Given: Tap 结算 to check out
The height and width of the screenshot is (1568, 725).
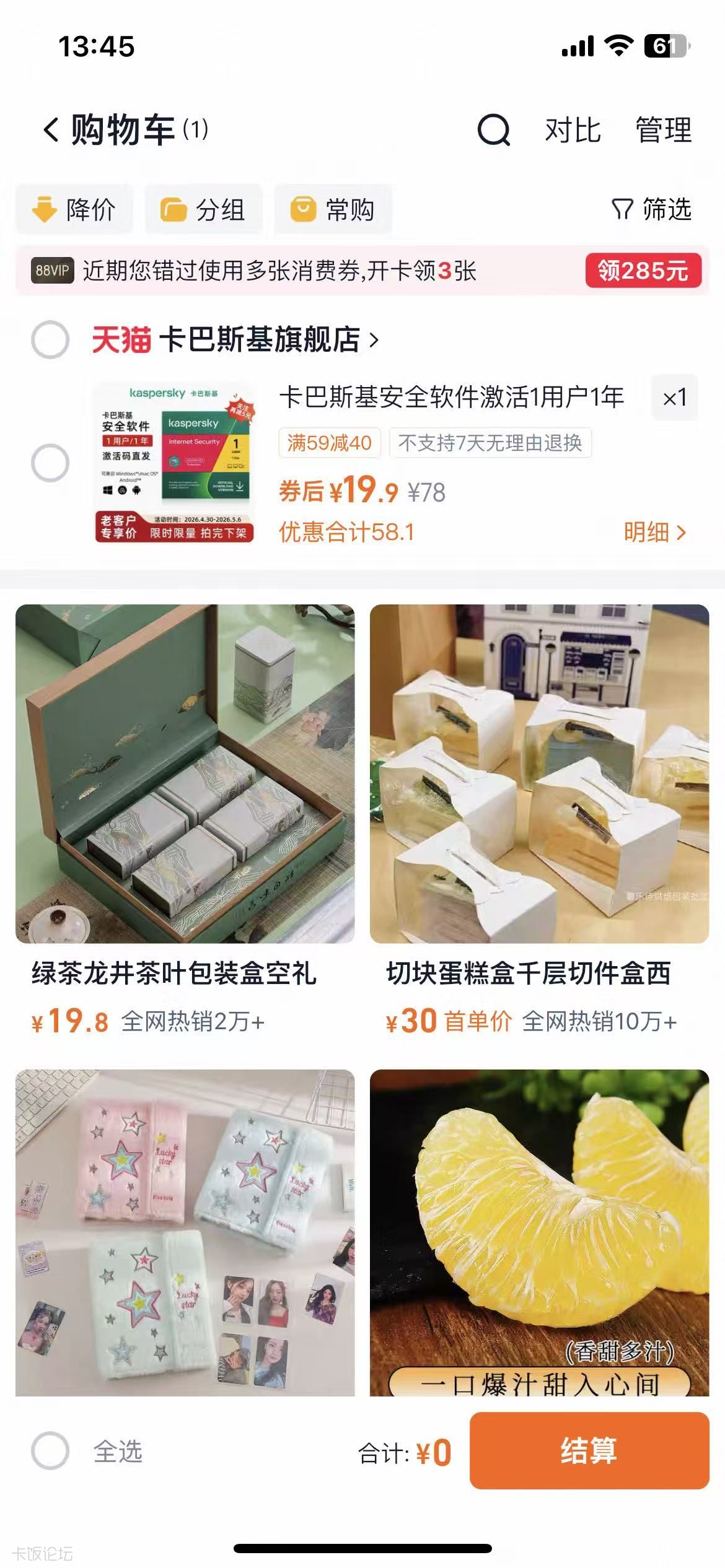Looking at the screenshot, I should click(589, 1451).
